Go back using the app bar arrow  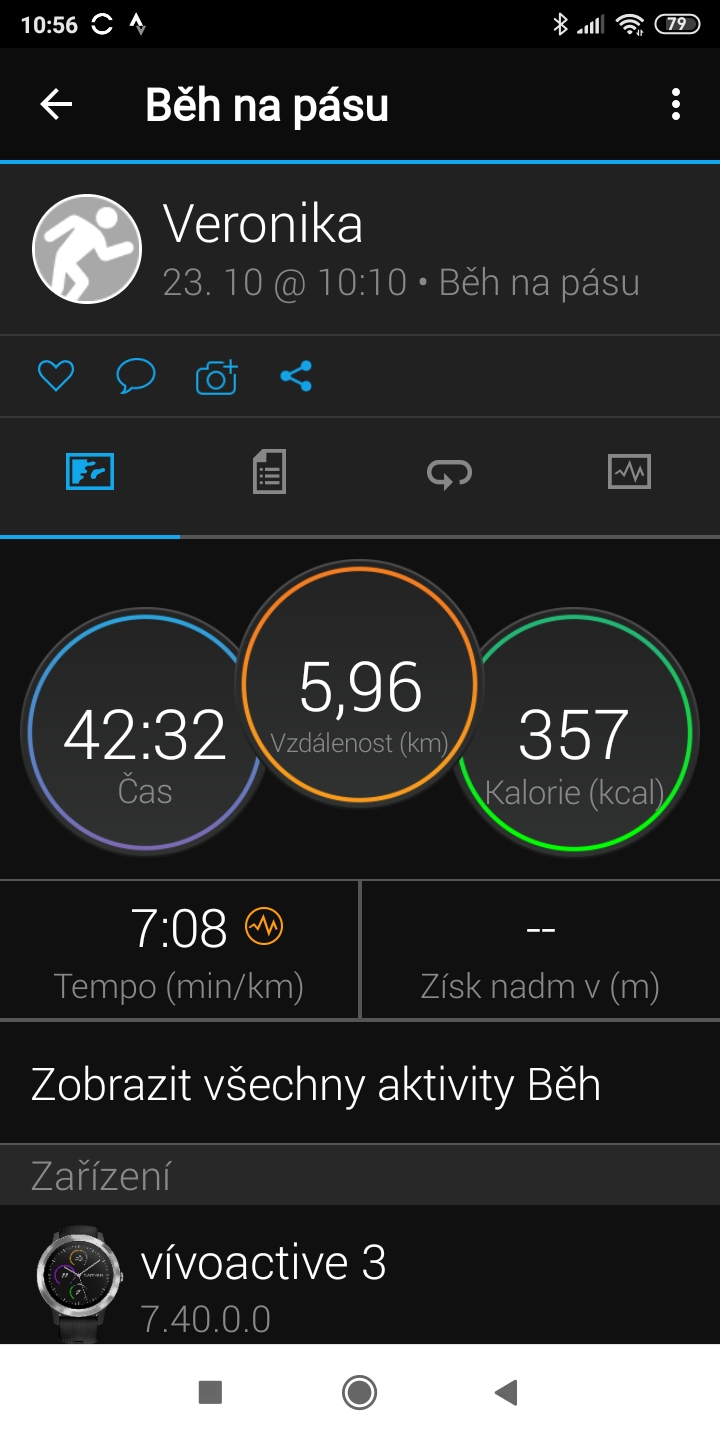[x=56, y=105]
